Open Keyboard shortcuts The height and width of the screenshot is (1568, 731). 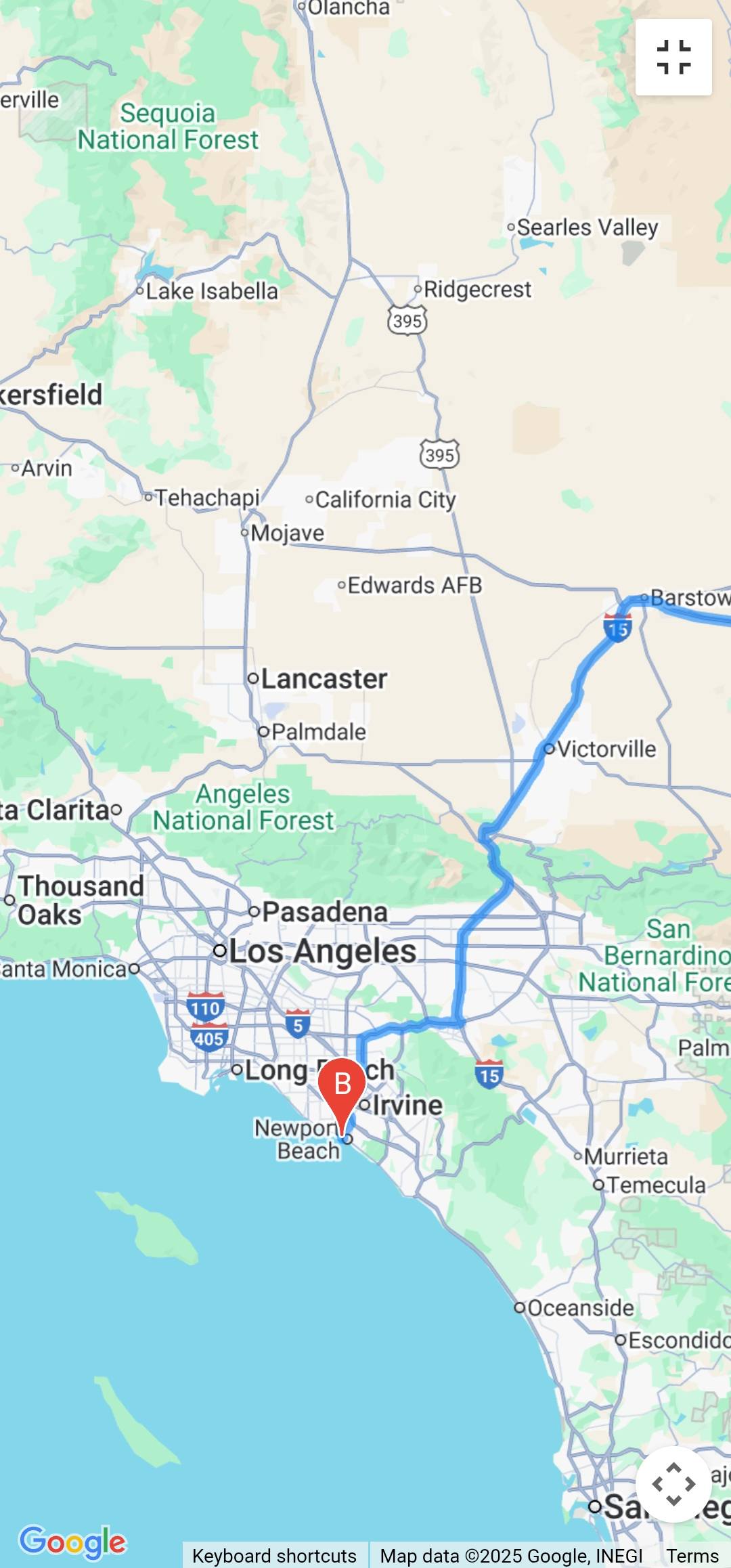pyautogui.click(x=274, y=1556)
